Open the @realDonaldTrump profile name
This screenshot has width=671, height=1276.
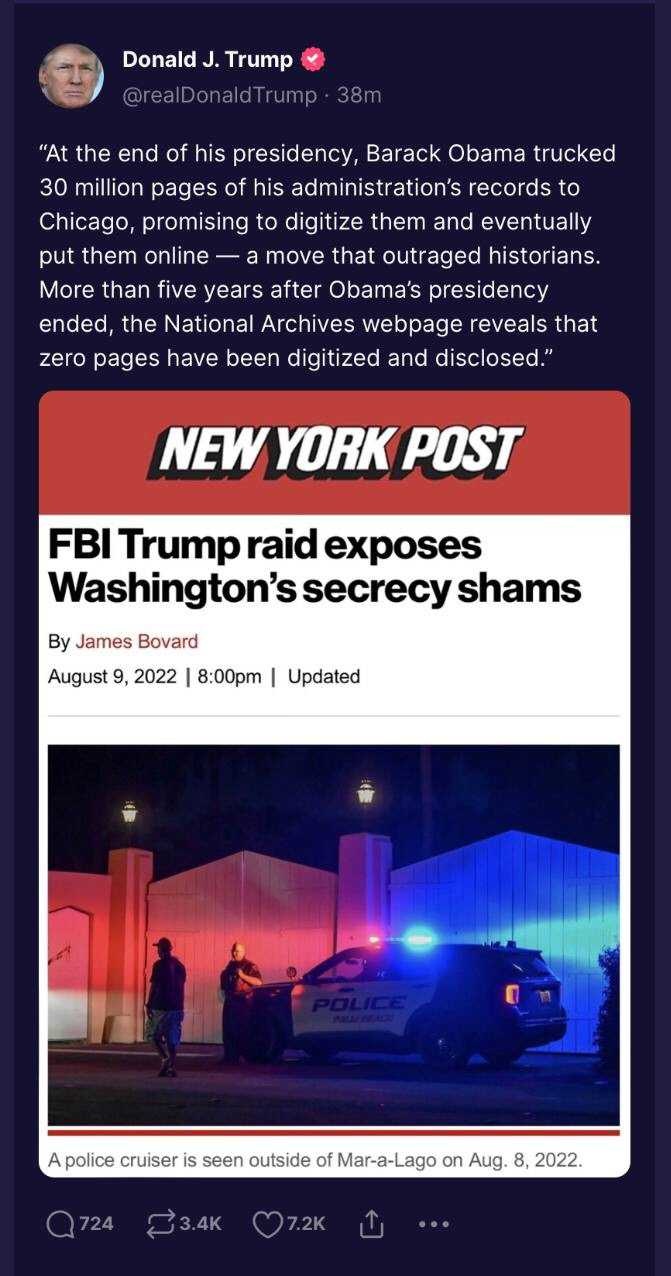[x=221, y=95]
